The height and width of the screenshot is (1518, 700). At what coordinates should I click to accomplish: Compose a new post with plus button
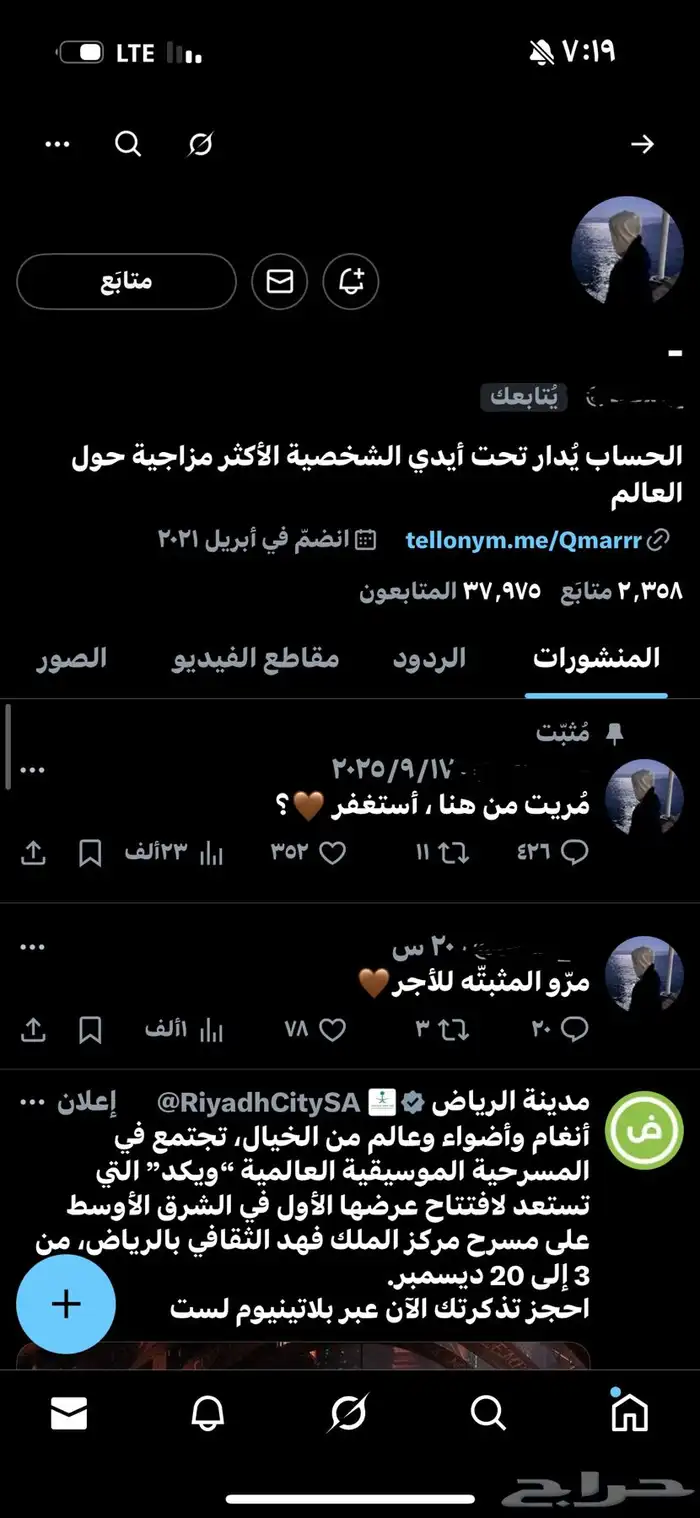(x=66, y=1305)
